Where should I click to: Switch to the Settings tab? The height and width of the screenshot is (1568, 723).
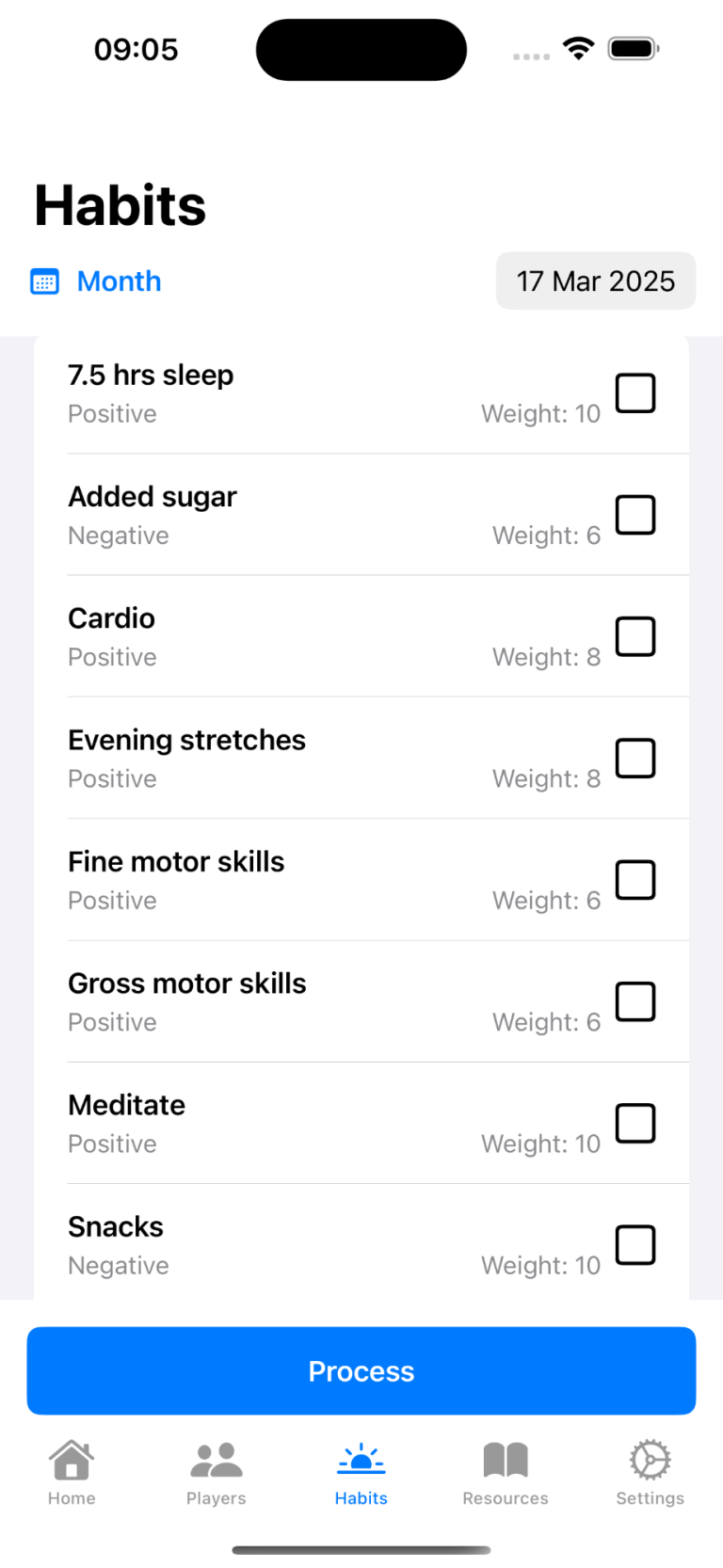651,1473
